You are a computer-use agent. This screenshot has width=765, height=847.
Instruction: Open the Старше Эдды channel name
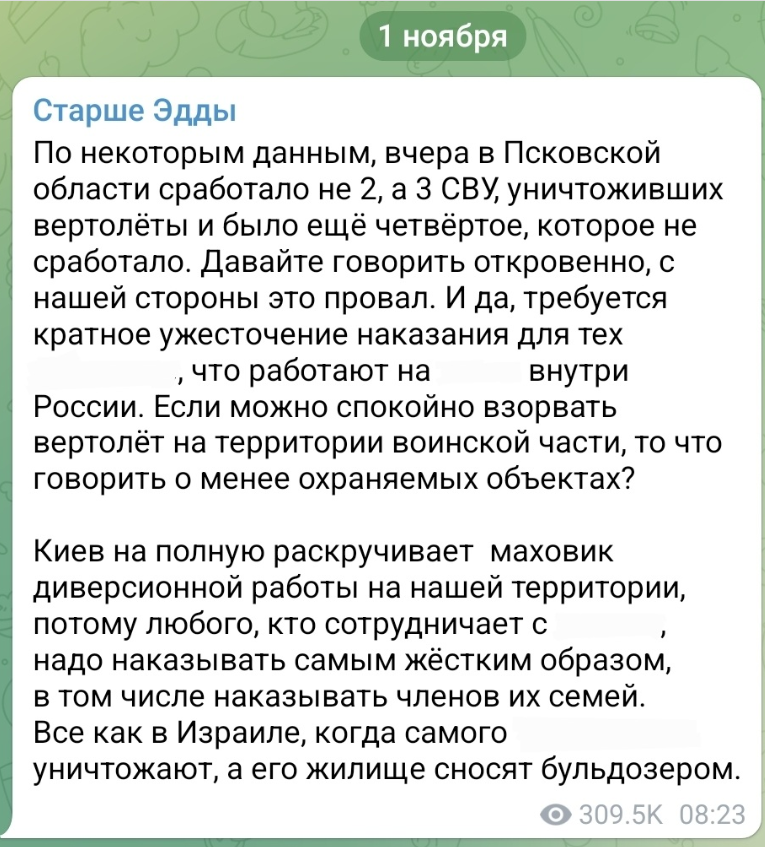136,111
